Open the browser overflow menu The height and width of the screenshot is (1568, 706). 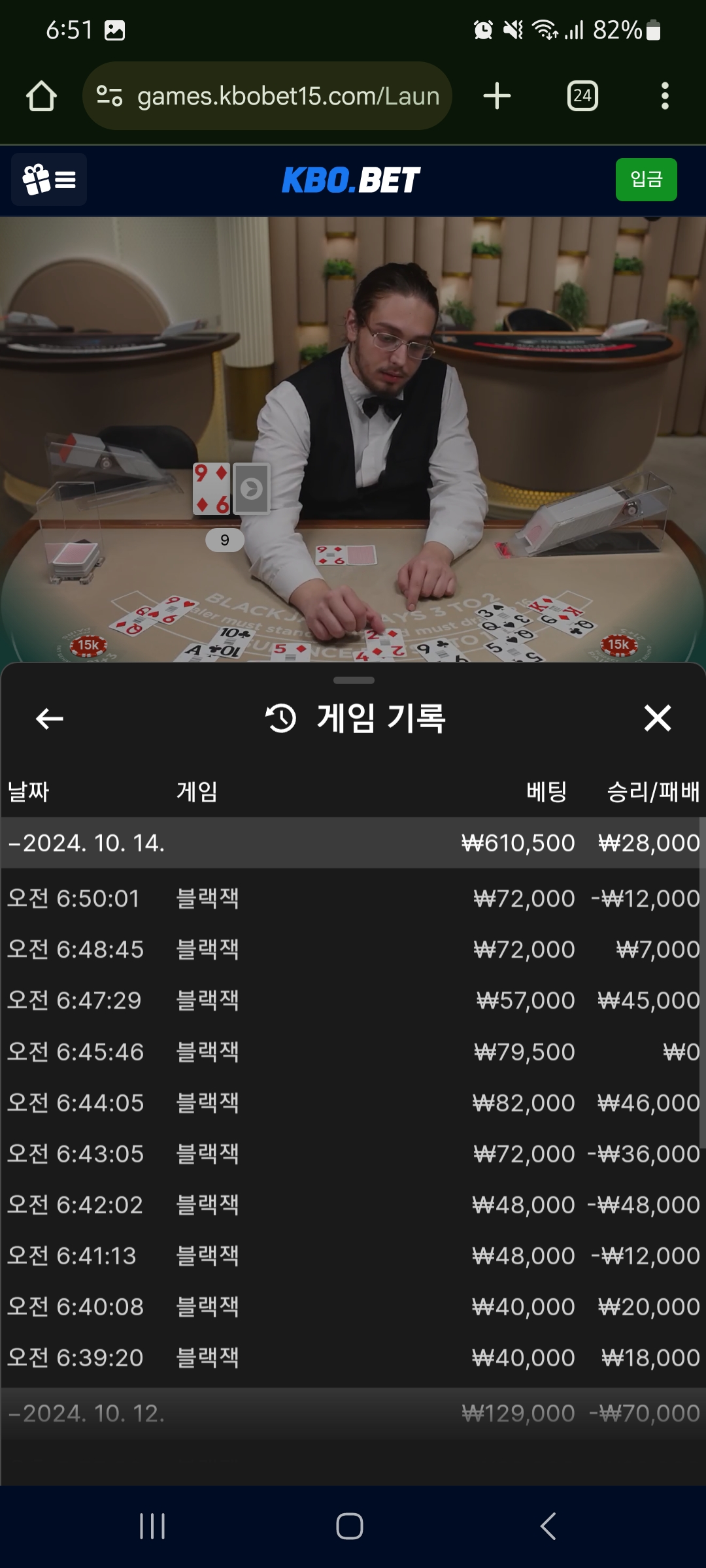click(x=665, y=96)
